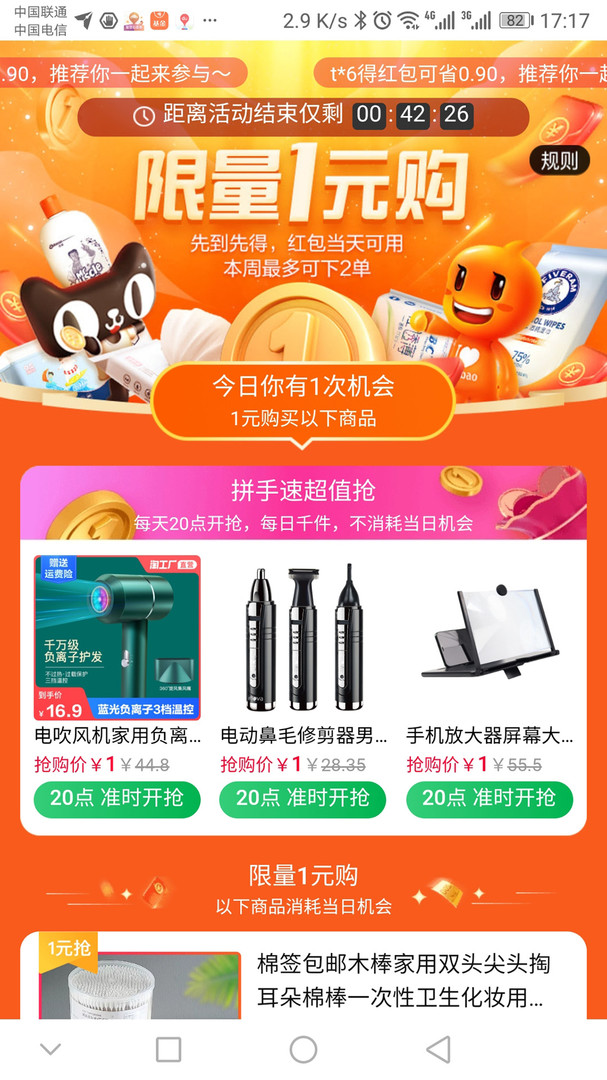This screenshot has height=1080, width=607.
Task: Open the 棉签包邮木棒 cotton swab item
Action: click(x=400, y=980)
